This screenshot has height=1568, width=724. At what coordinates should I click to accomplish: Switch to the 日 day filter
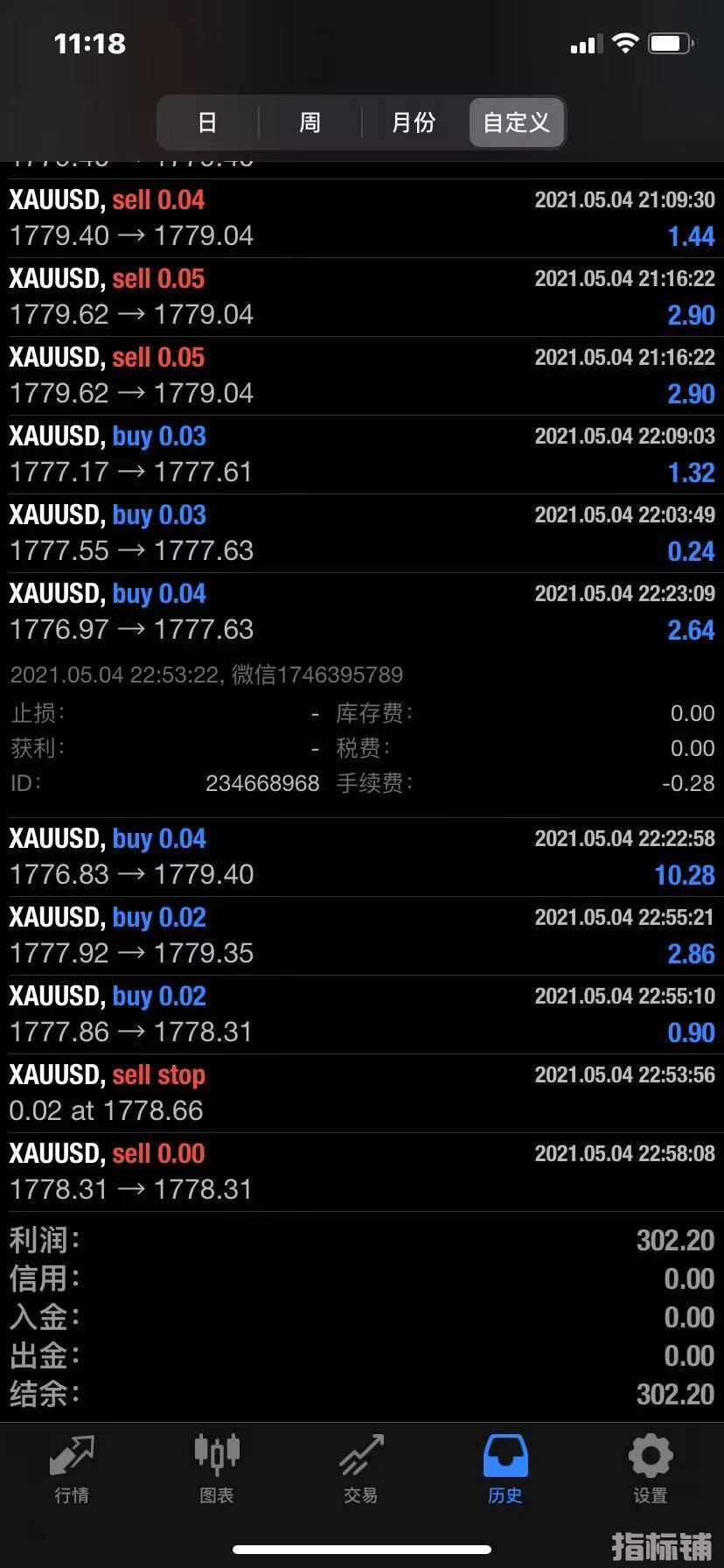(x=207, y=122)
